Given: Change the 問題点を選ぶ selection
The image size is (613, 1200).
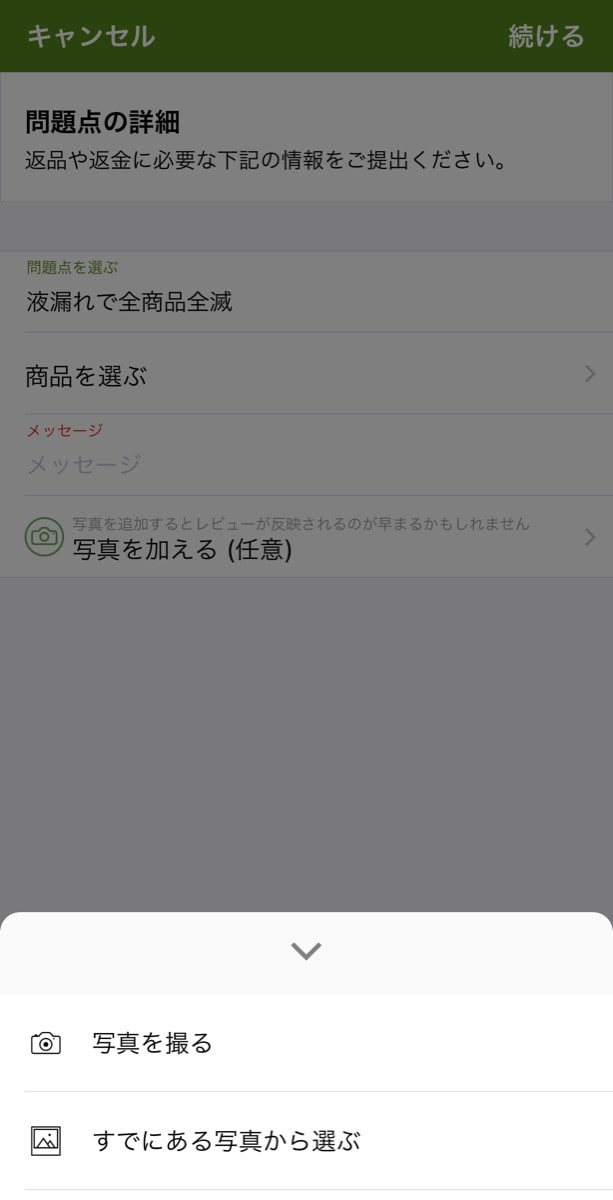Looking at the screenshot, I should pyautogui.click(x=306, y=291).
